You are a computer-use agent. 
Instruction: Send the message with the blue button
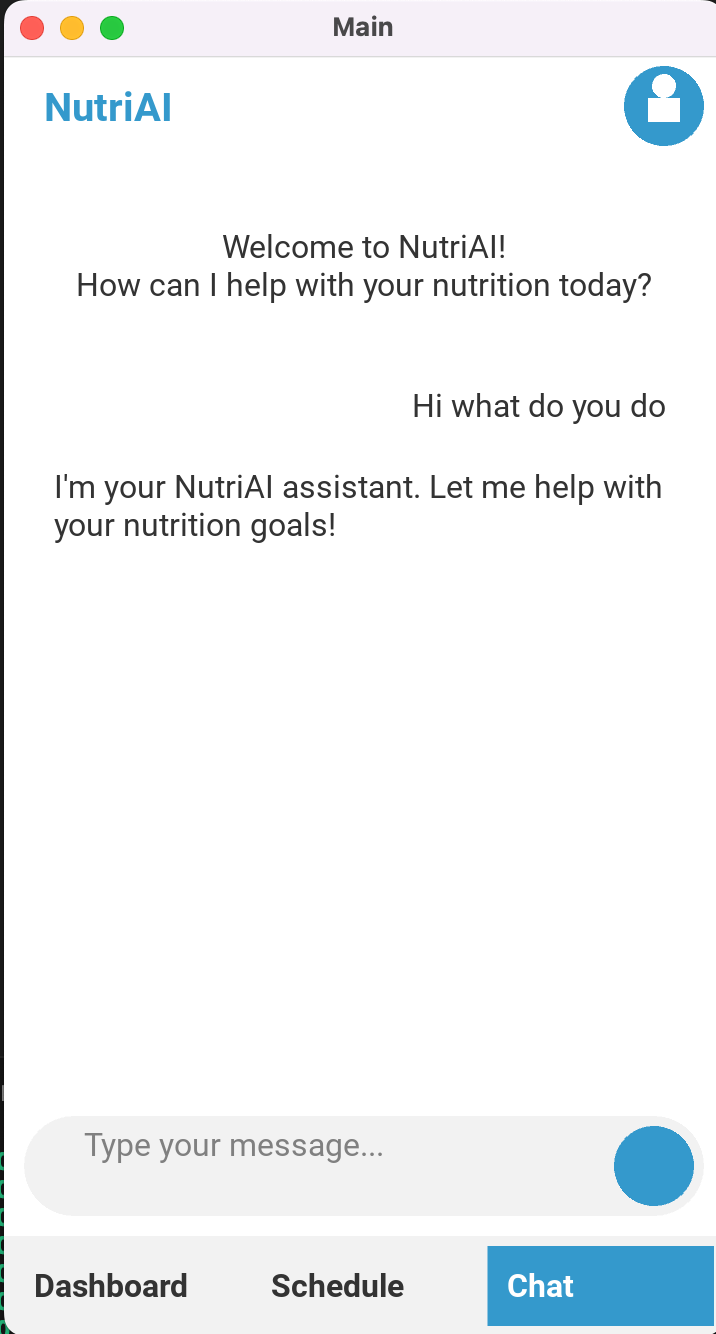653,1165
